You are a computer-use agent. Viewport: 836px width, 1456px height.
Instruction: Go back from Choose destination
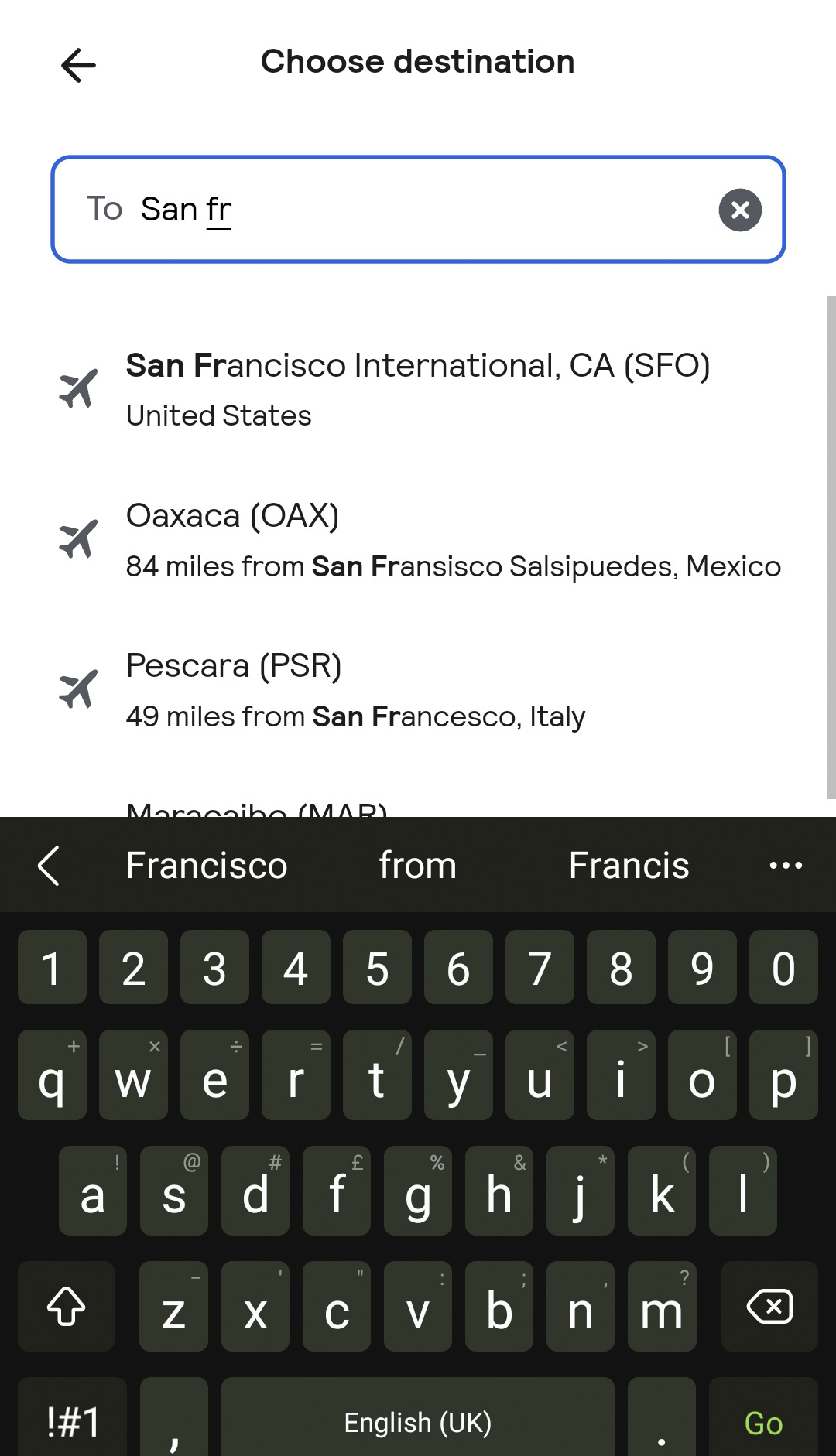78,64
